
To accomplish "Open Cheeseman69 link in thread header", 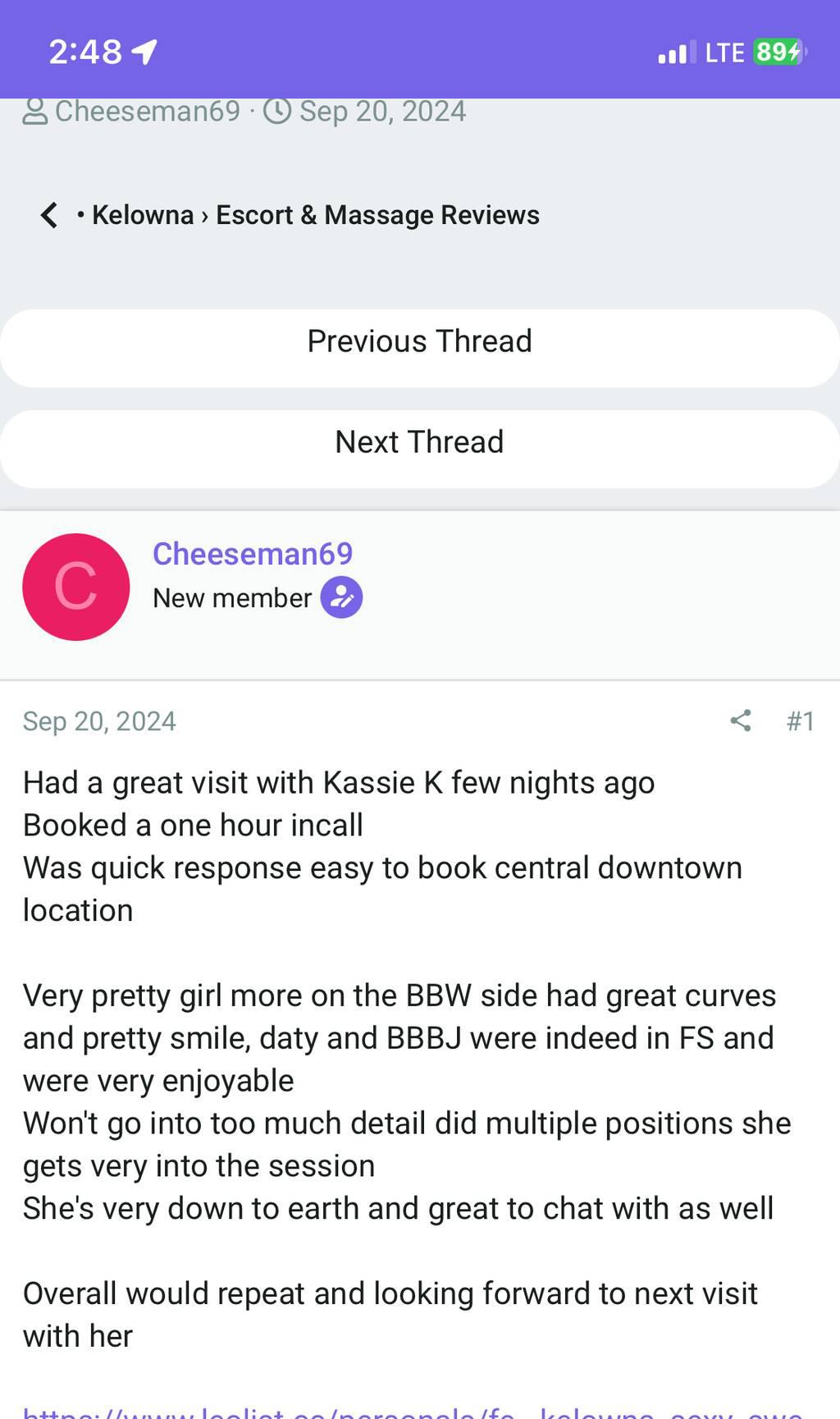I will (148, 111).
